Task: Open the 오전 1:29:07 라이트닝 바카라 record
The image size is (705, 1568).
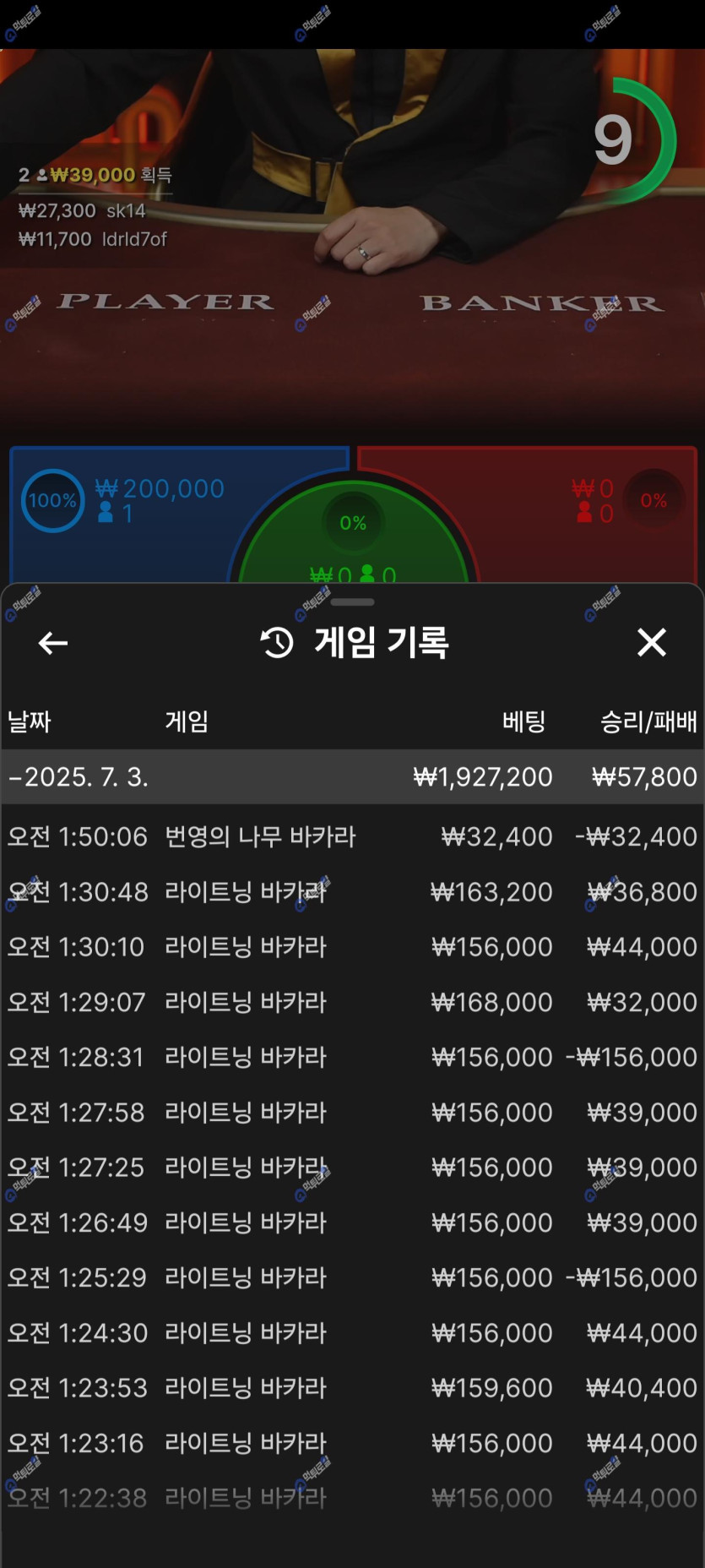Action: pos(352,1002)
